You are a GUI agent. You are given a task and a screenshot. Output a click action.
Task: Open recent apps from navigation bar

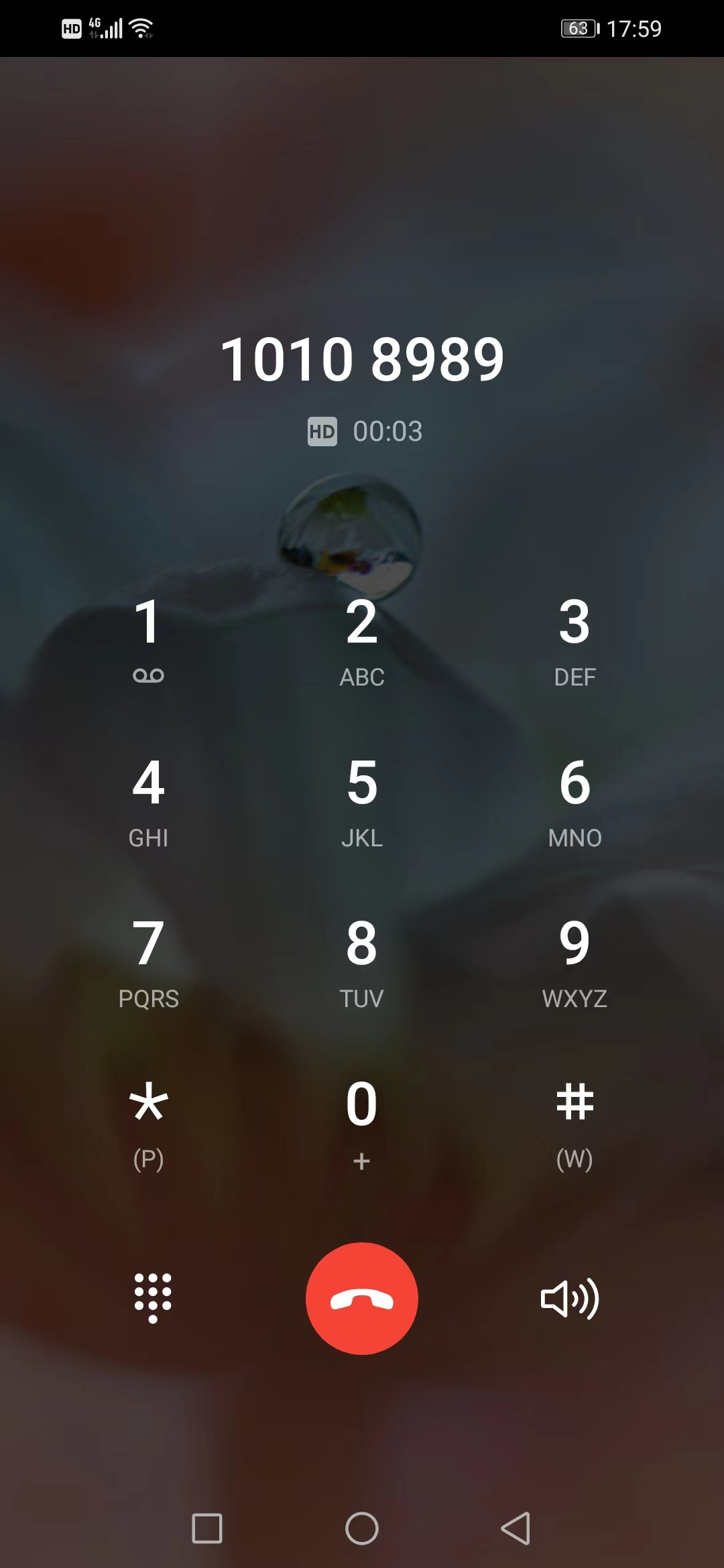tap(207, 1528)
